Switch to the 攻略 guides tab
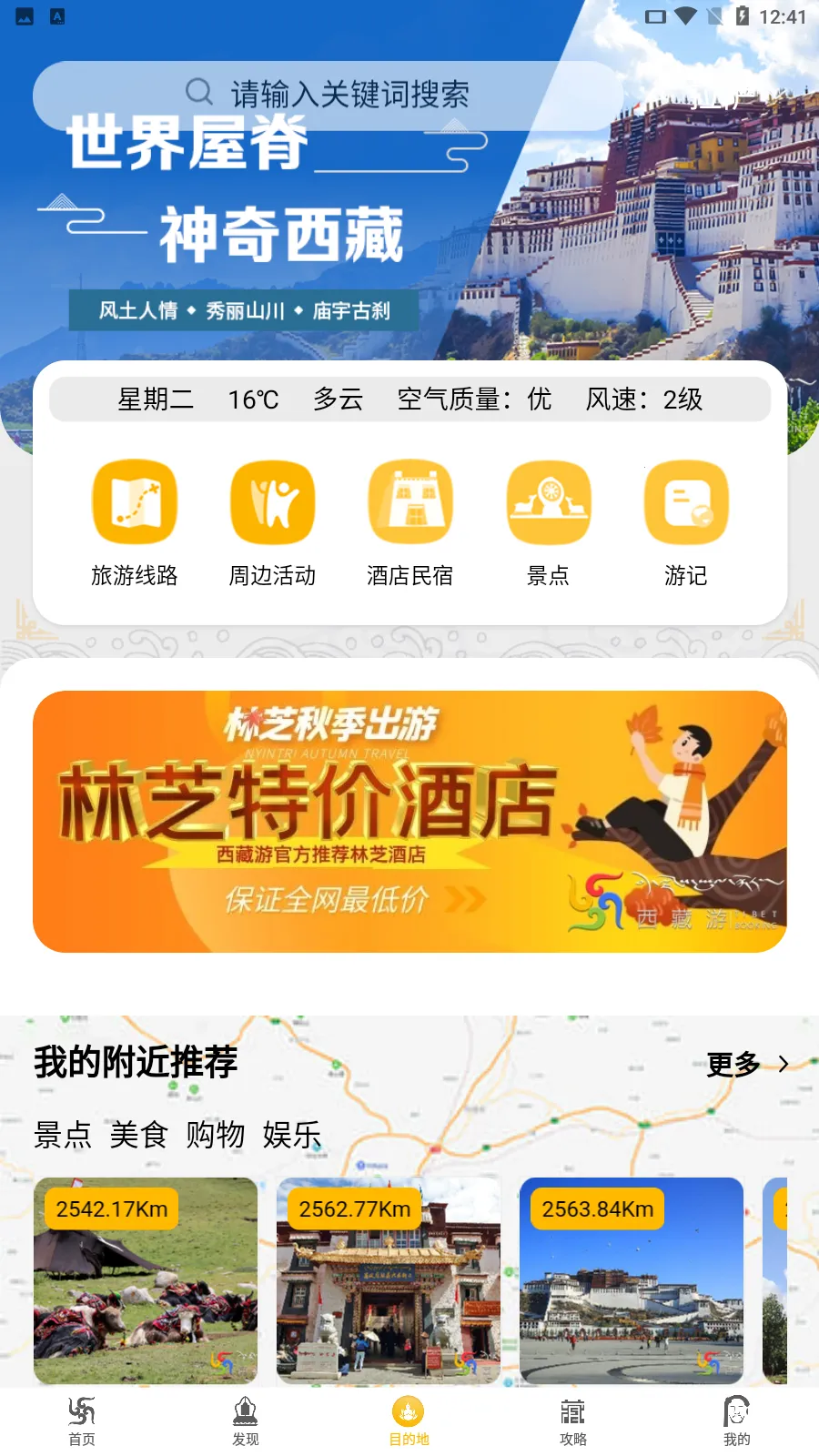Image resolution: width=819 pixels, height=1456 pixels. click(x=573, y=1421)
